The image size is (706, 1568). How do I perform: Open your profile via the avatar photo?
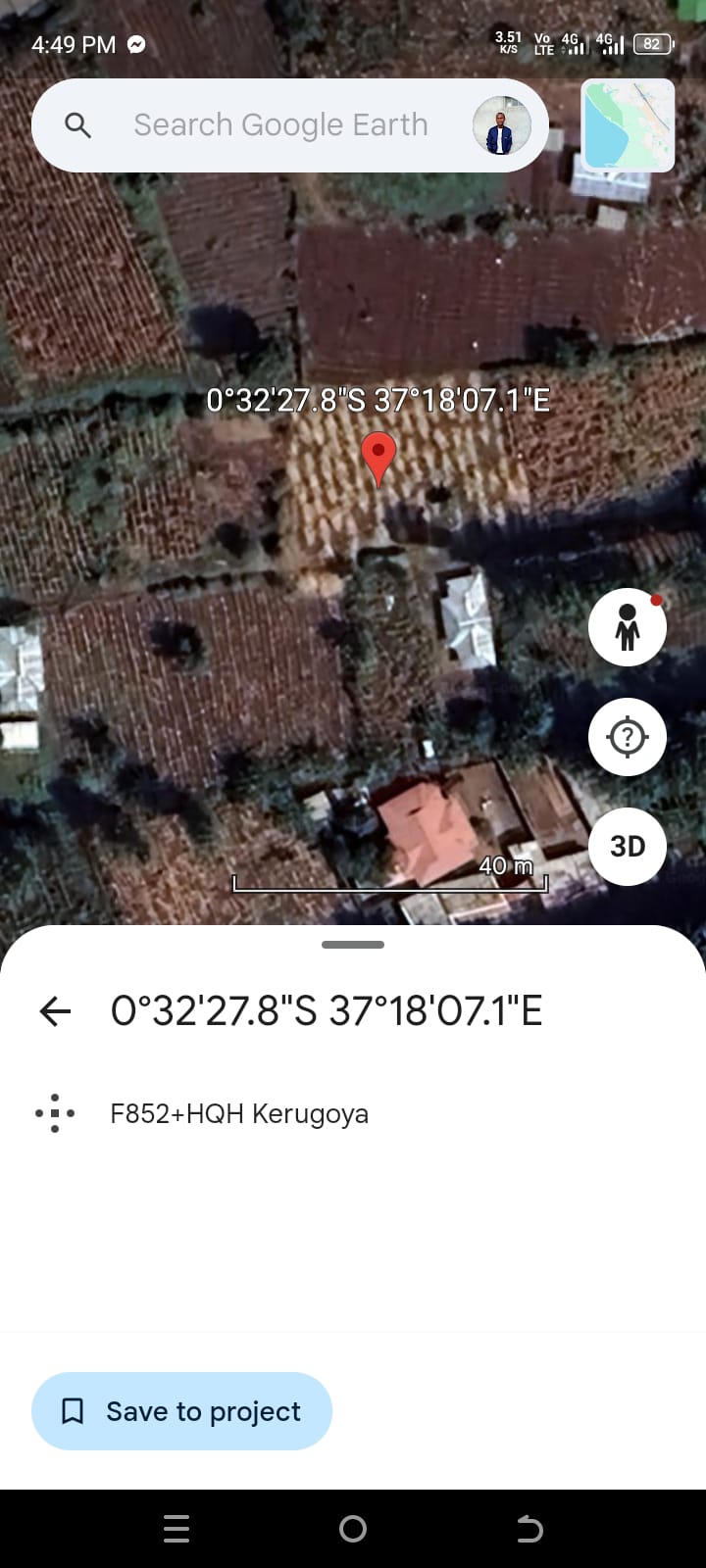pos(502,125)
